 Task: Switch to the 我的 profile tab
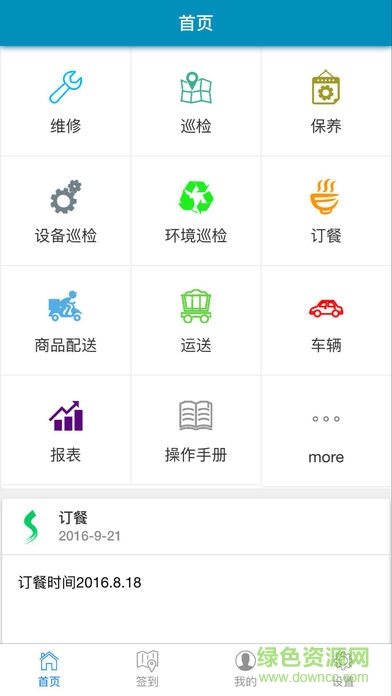click(245, 669)
